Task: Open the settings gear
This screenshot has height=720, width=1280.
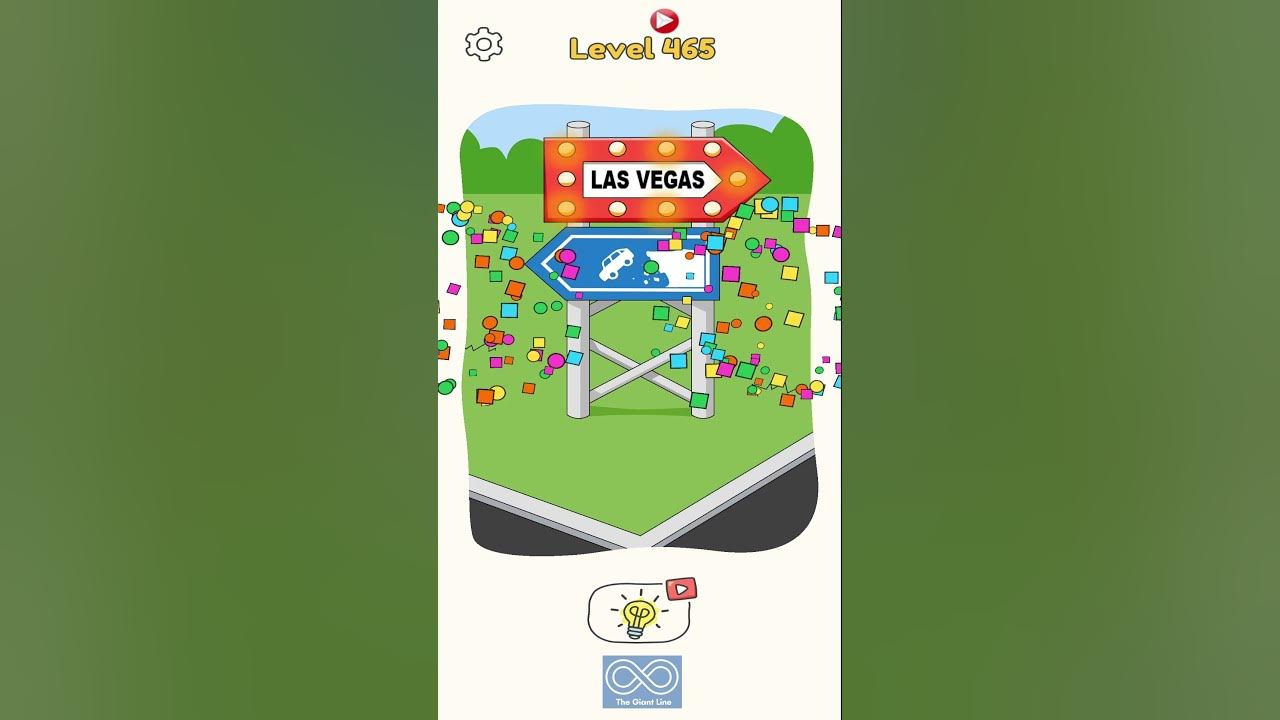Action: [x=484, y=44]
